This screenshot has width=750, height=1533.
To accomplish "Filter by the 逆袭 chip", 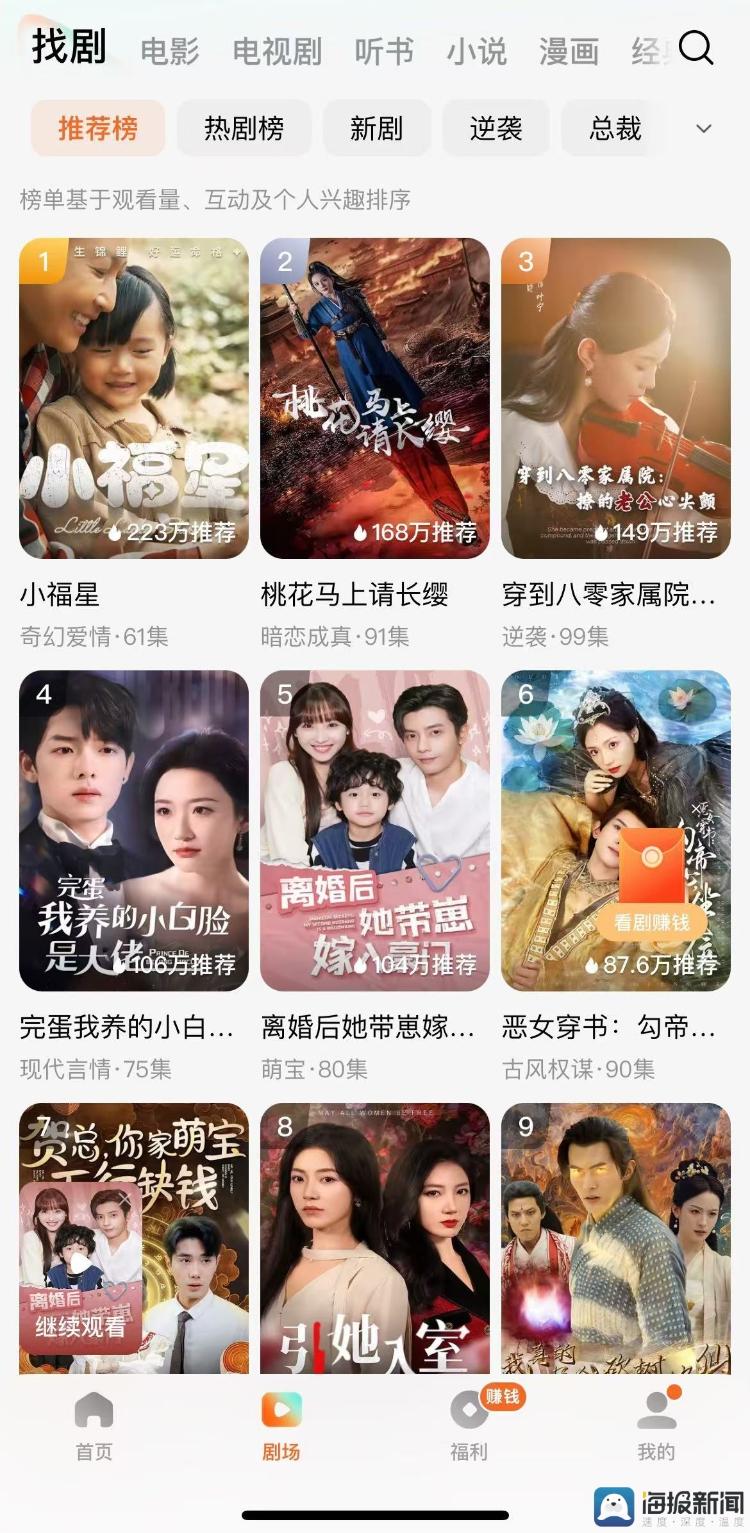I will (x=496, y=128).
